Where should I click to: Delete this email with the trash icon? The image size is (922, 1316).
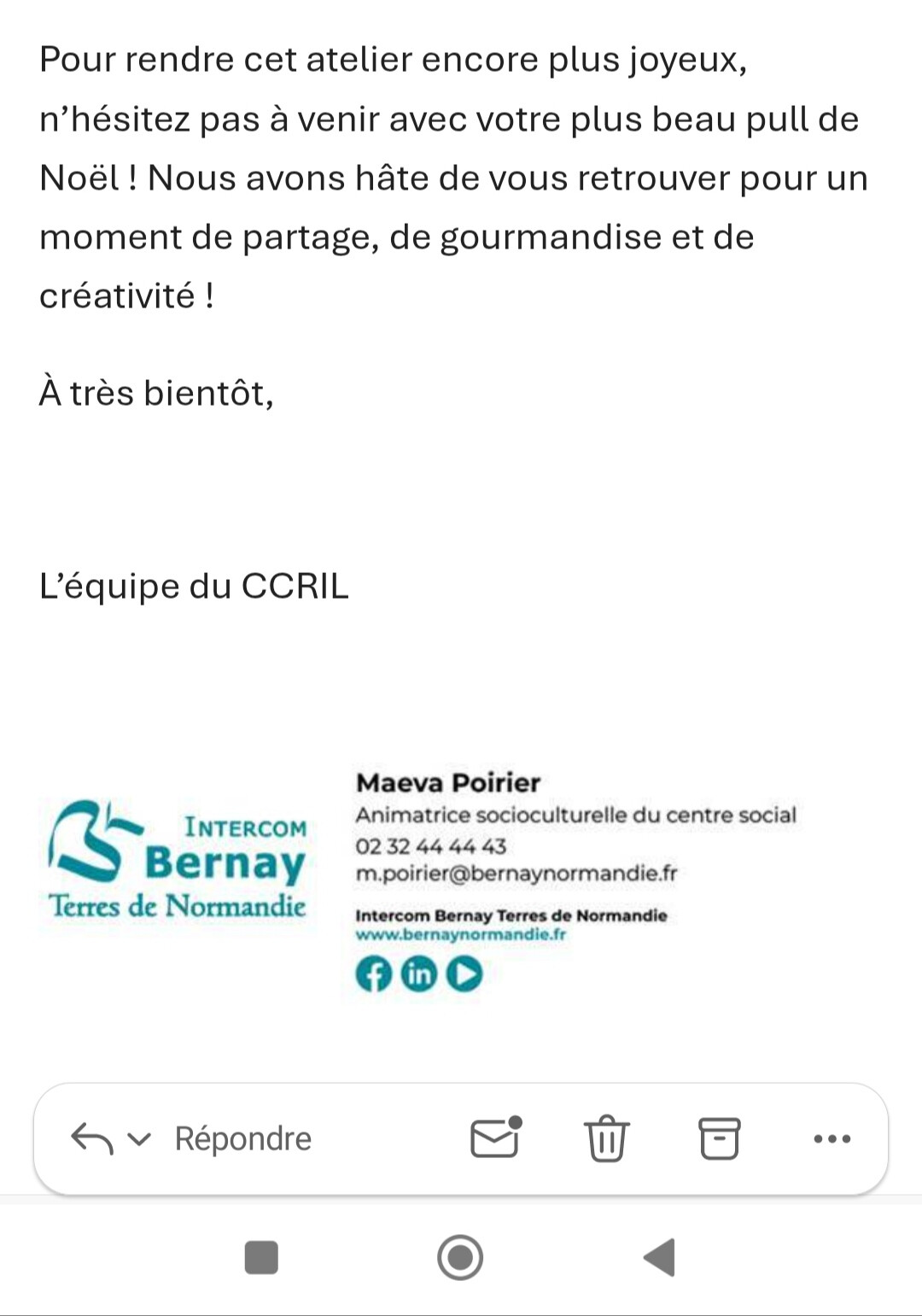606,1138
